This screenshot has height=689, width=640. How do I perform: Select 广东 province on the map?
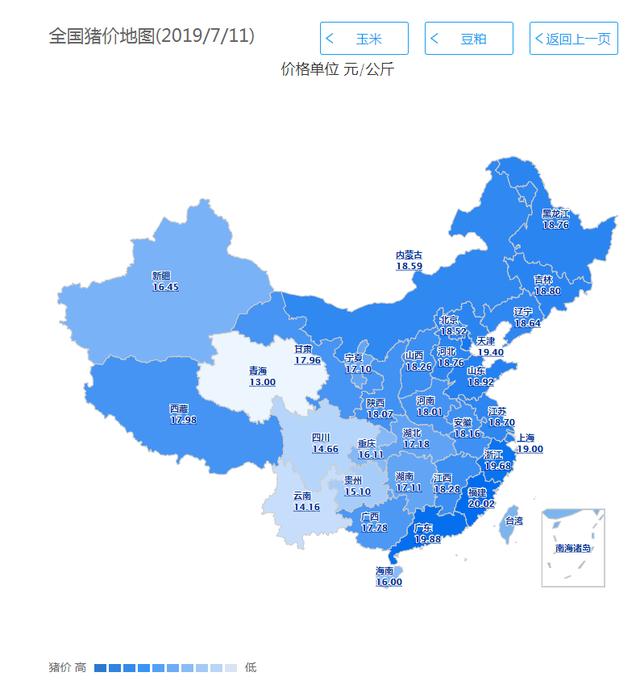point(424,533)
